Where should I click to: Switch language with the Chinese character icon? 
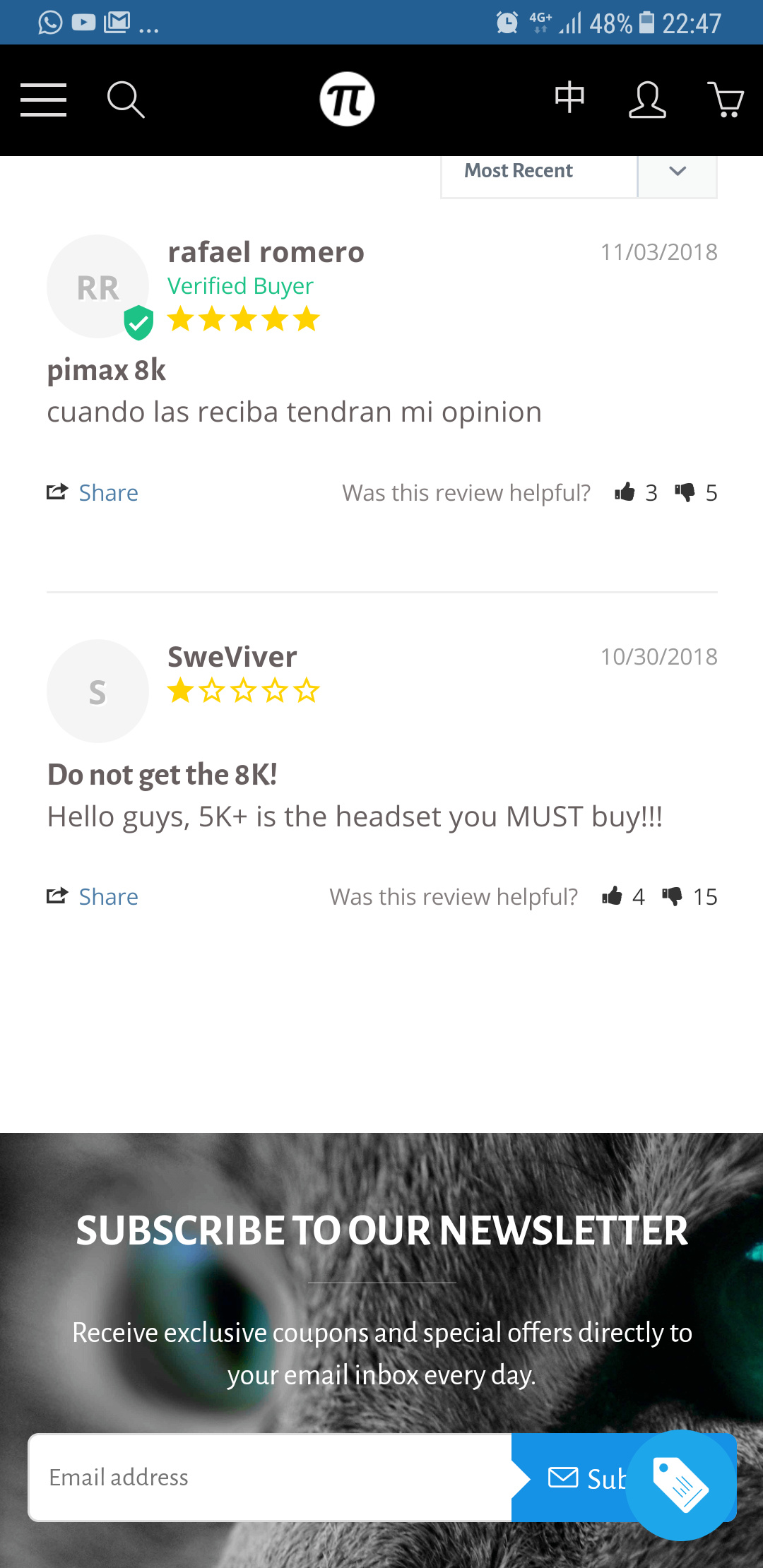tap(569, 97)
